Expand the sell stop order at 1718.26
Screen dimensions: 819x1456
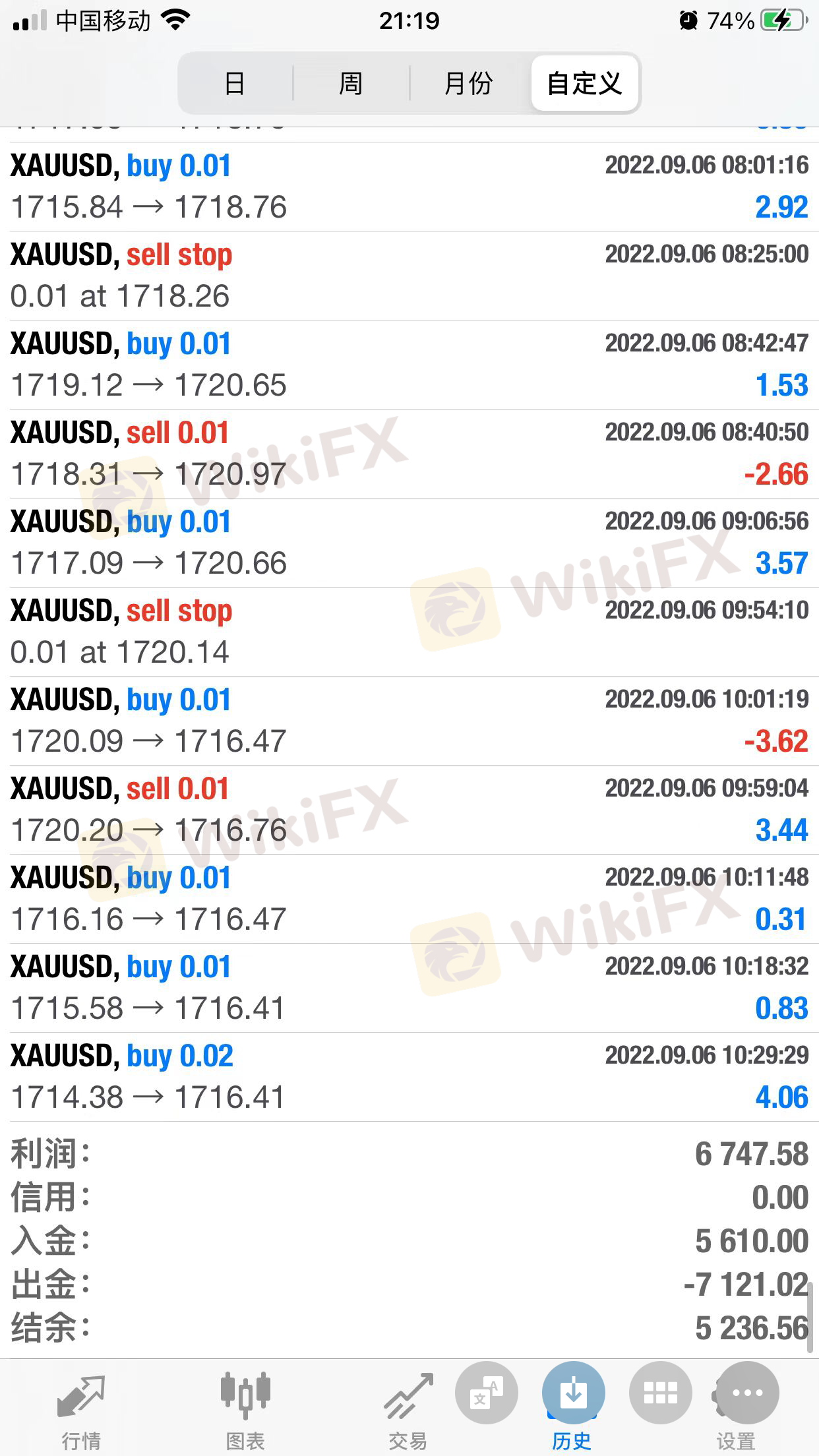coord(409,276)
